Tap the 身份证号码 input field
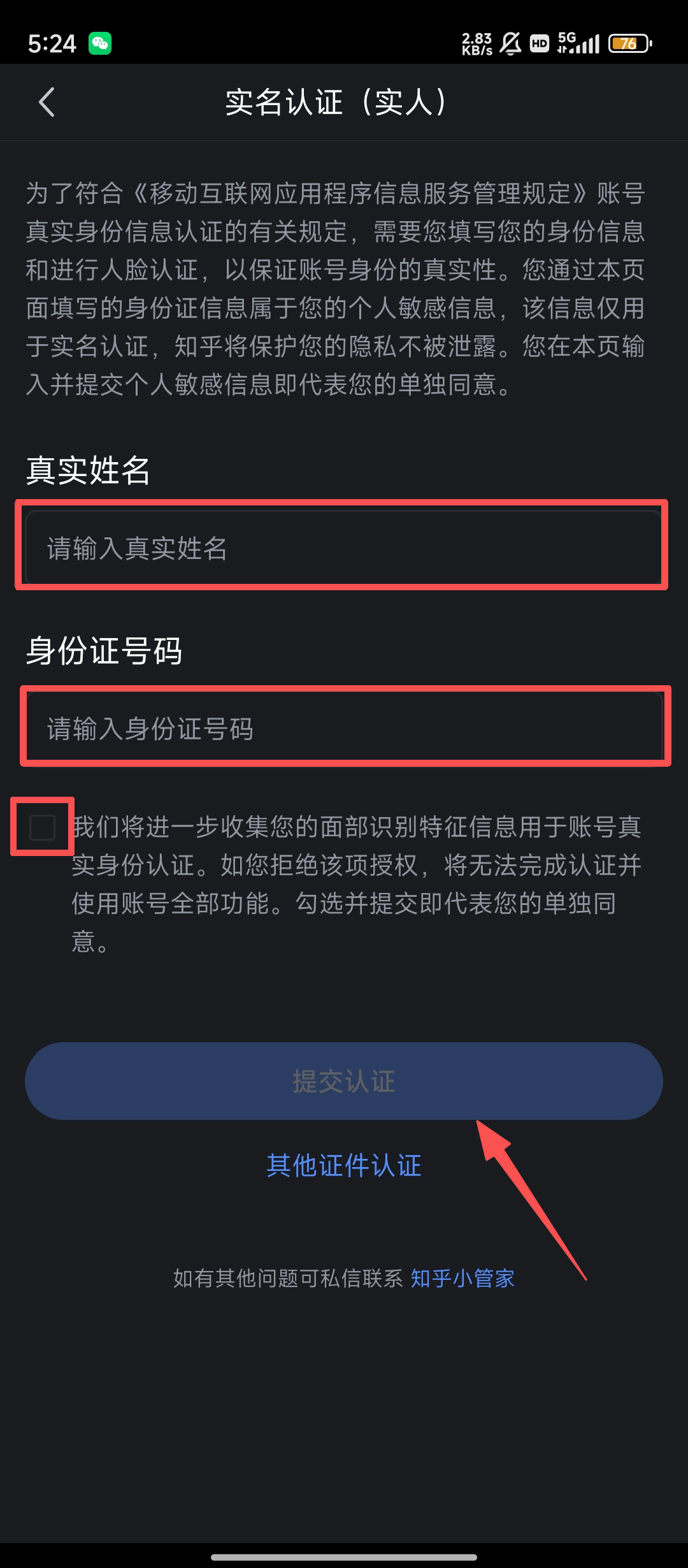 (x=344, y=729)
